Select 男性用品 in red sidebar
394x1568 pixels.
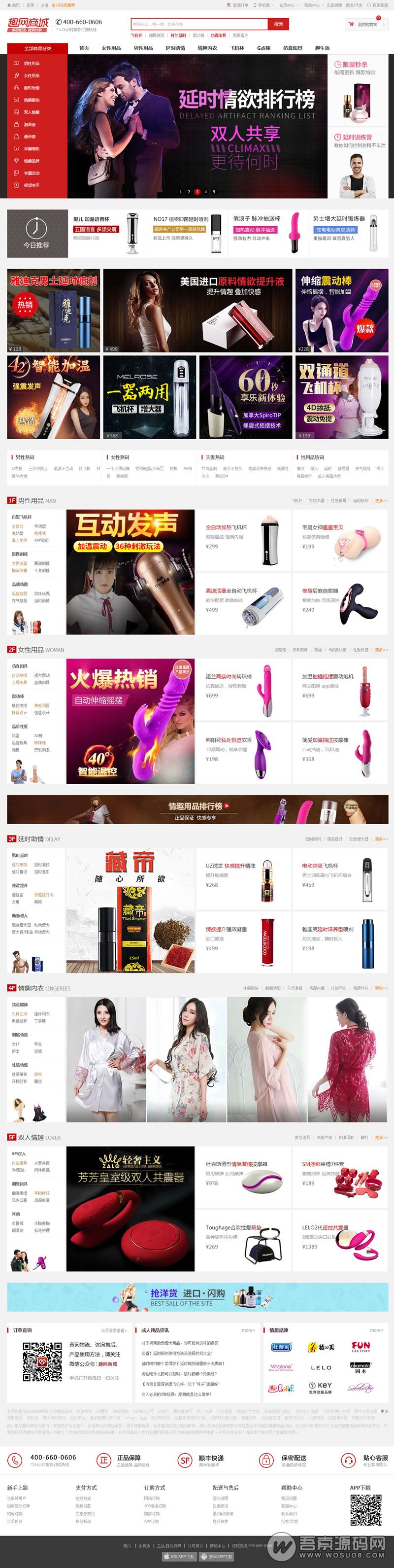(x=31, y=63)
